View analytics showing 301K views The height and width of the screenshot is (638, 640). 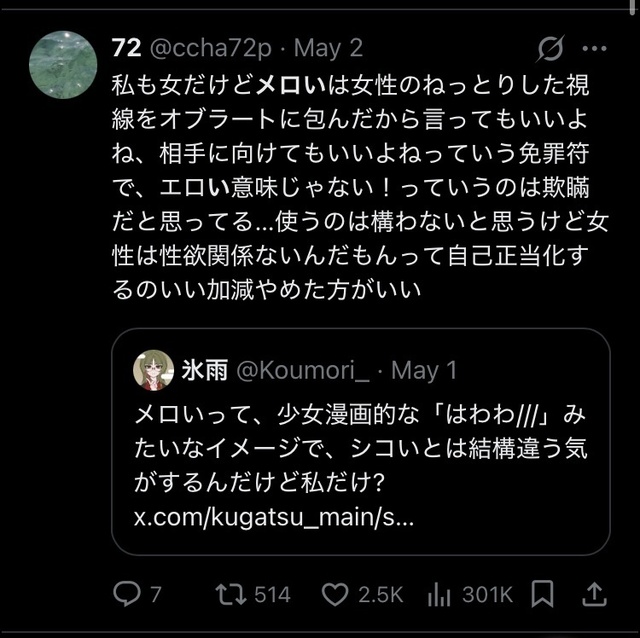tap(440, 594)
